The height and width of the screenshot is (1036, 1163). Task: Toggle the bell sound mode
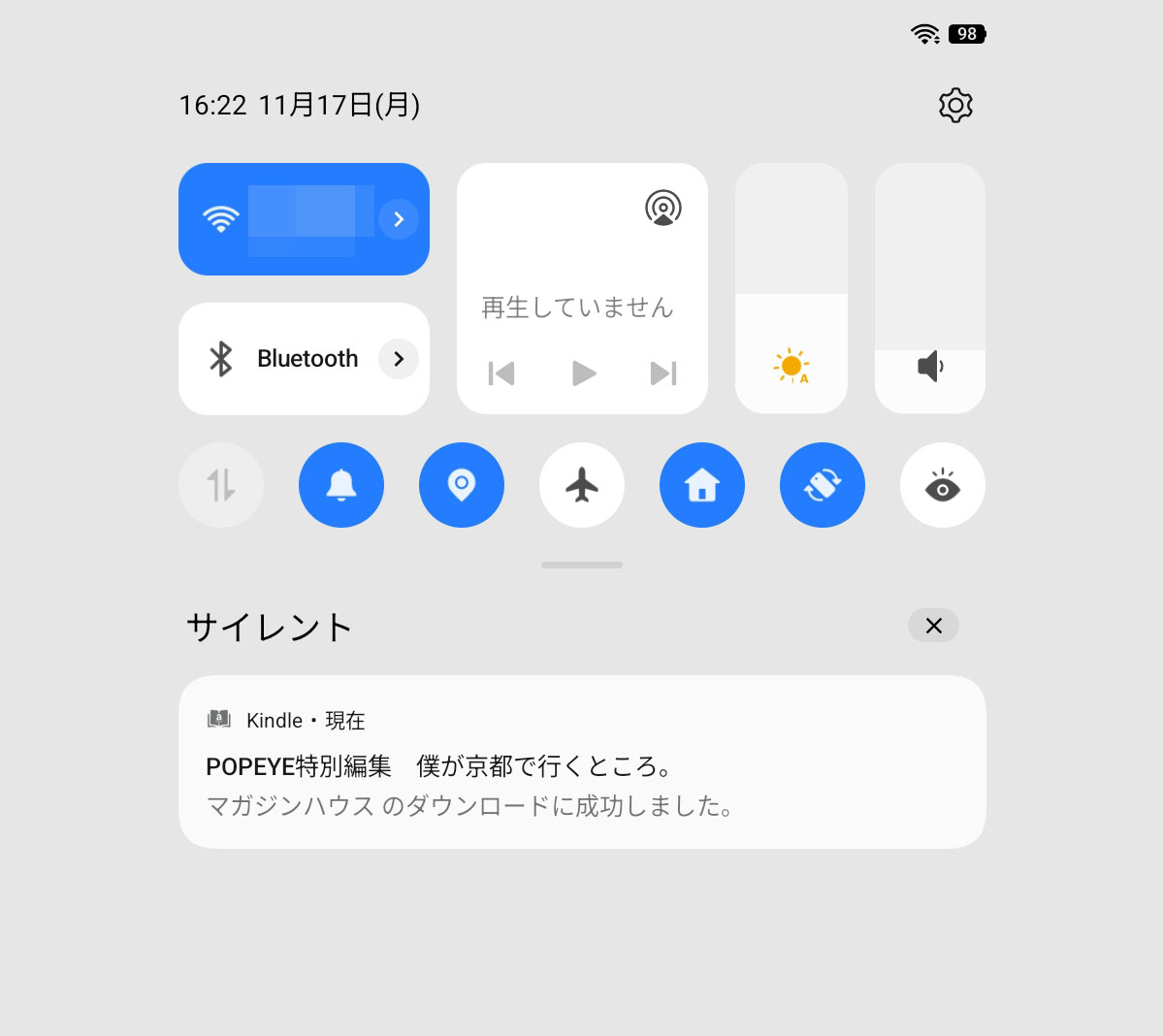341,485
